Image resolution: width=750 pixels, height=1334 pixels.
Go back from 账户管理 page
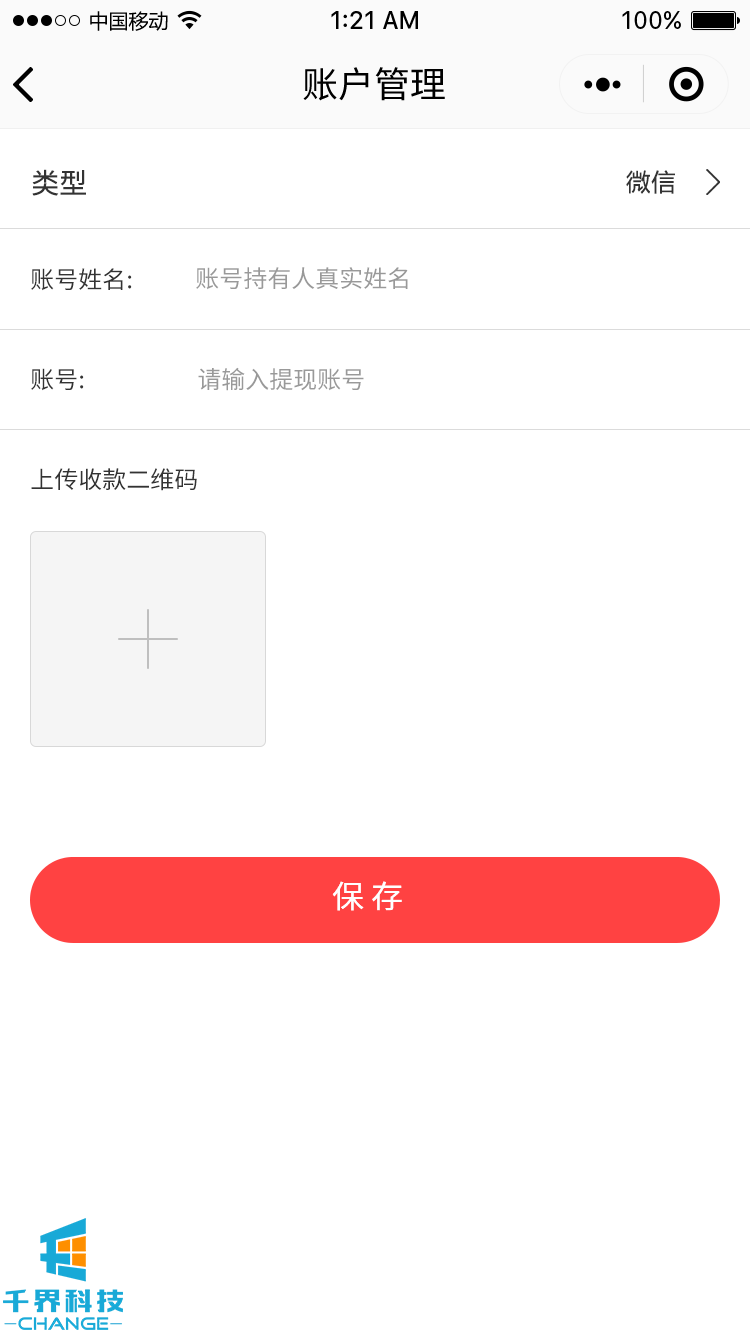point(24,85)
